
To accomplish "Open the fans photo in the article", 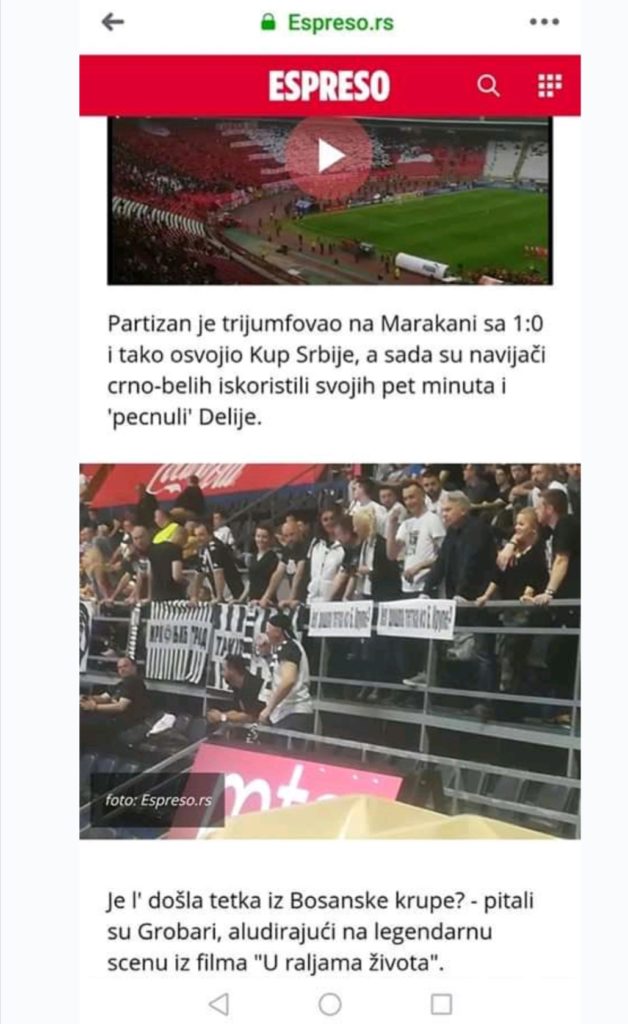I will coord(329,650).
